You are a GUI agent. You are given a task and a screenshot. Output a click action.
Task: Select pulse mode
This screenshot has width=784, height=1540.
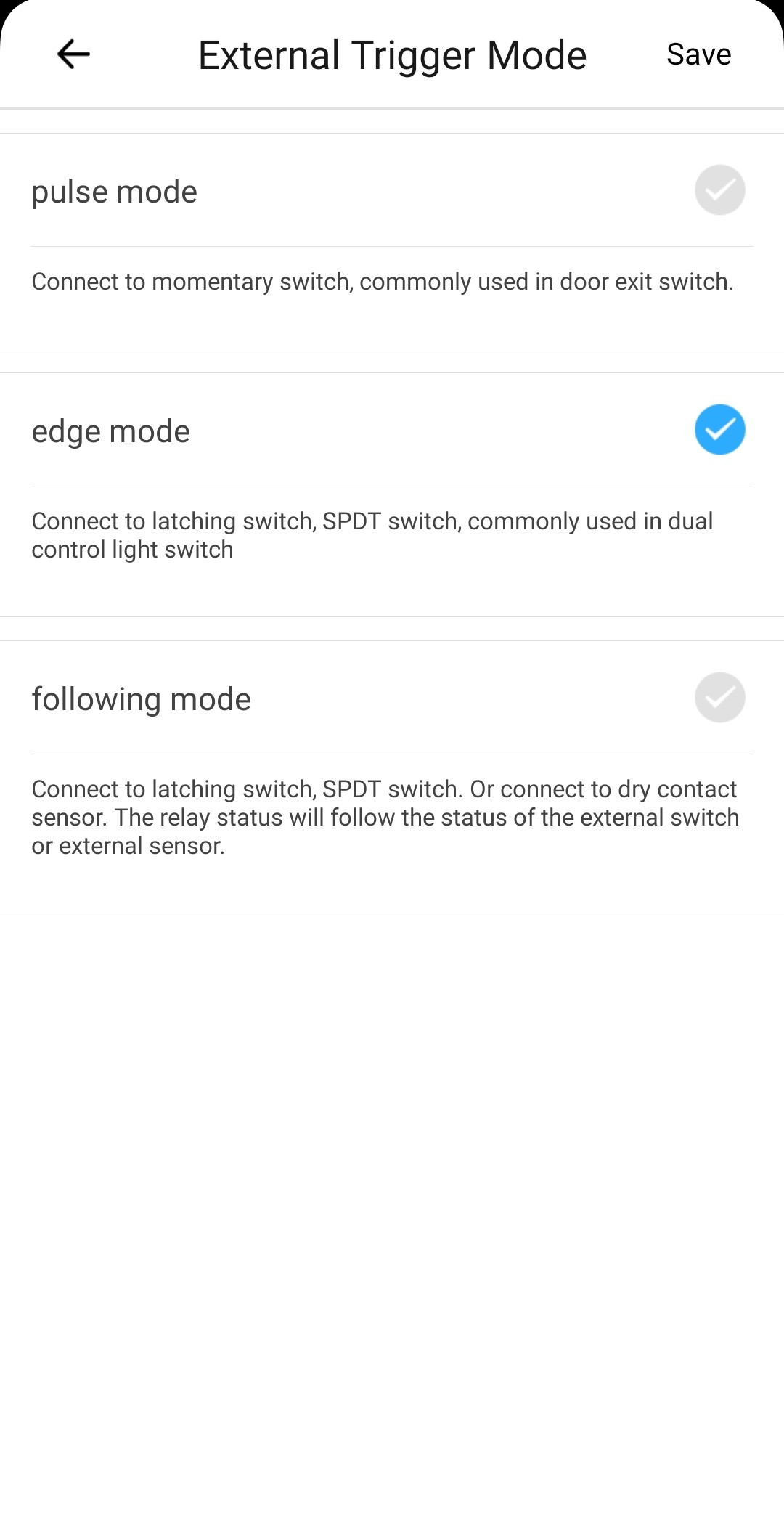tap(392, 190)
